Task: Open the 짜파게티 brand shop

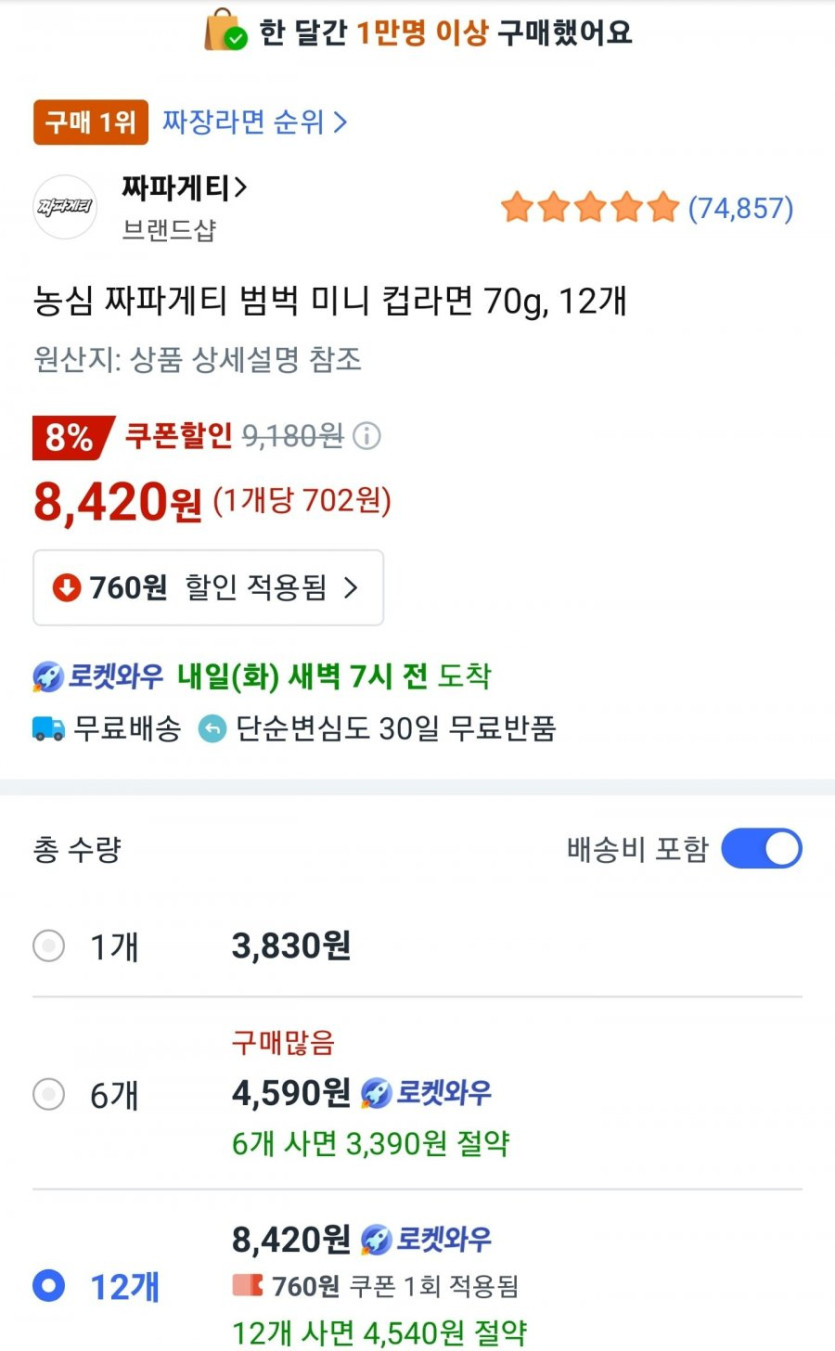Action: click(184, 188)
